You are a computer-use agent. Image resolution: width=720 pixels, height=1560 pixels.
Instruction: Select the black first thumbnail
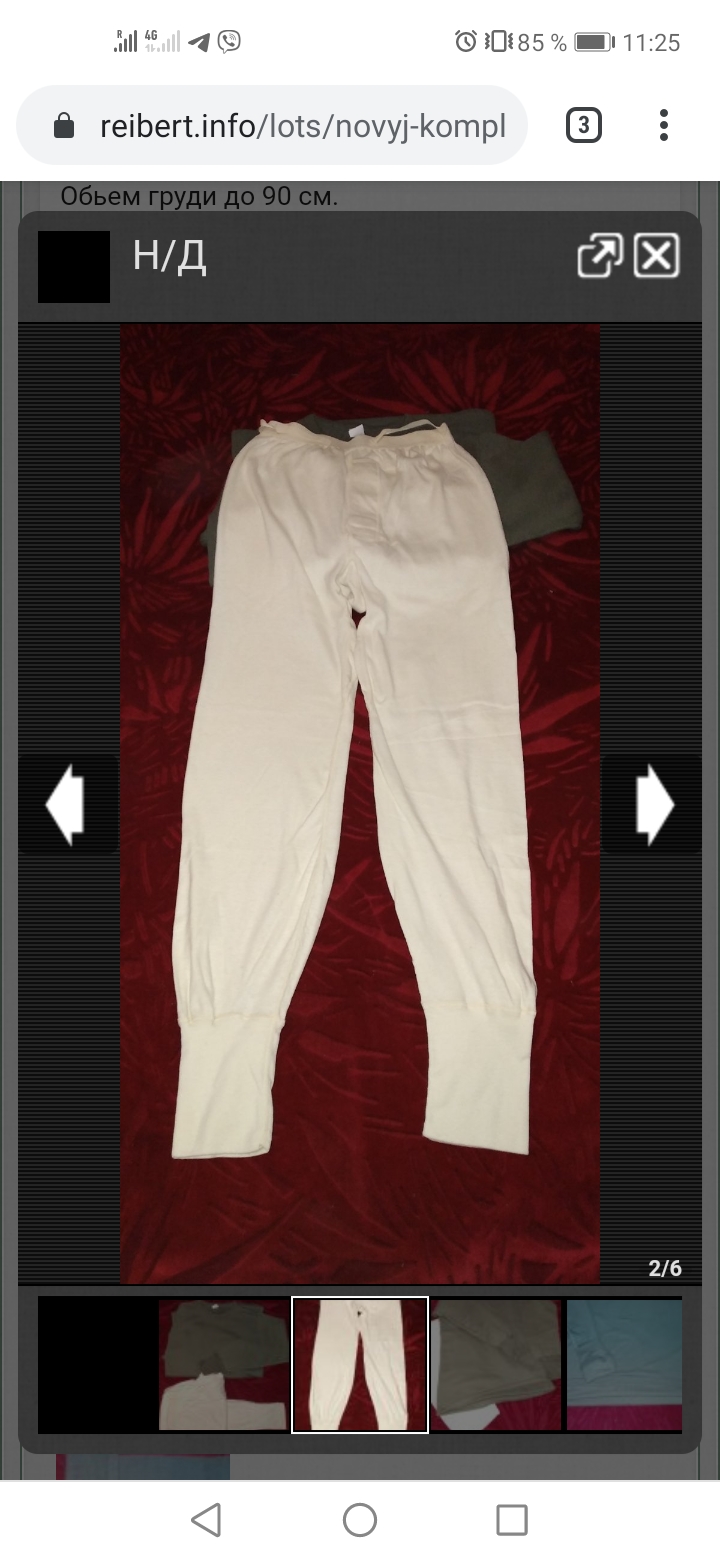click(x=97, y=1365)
